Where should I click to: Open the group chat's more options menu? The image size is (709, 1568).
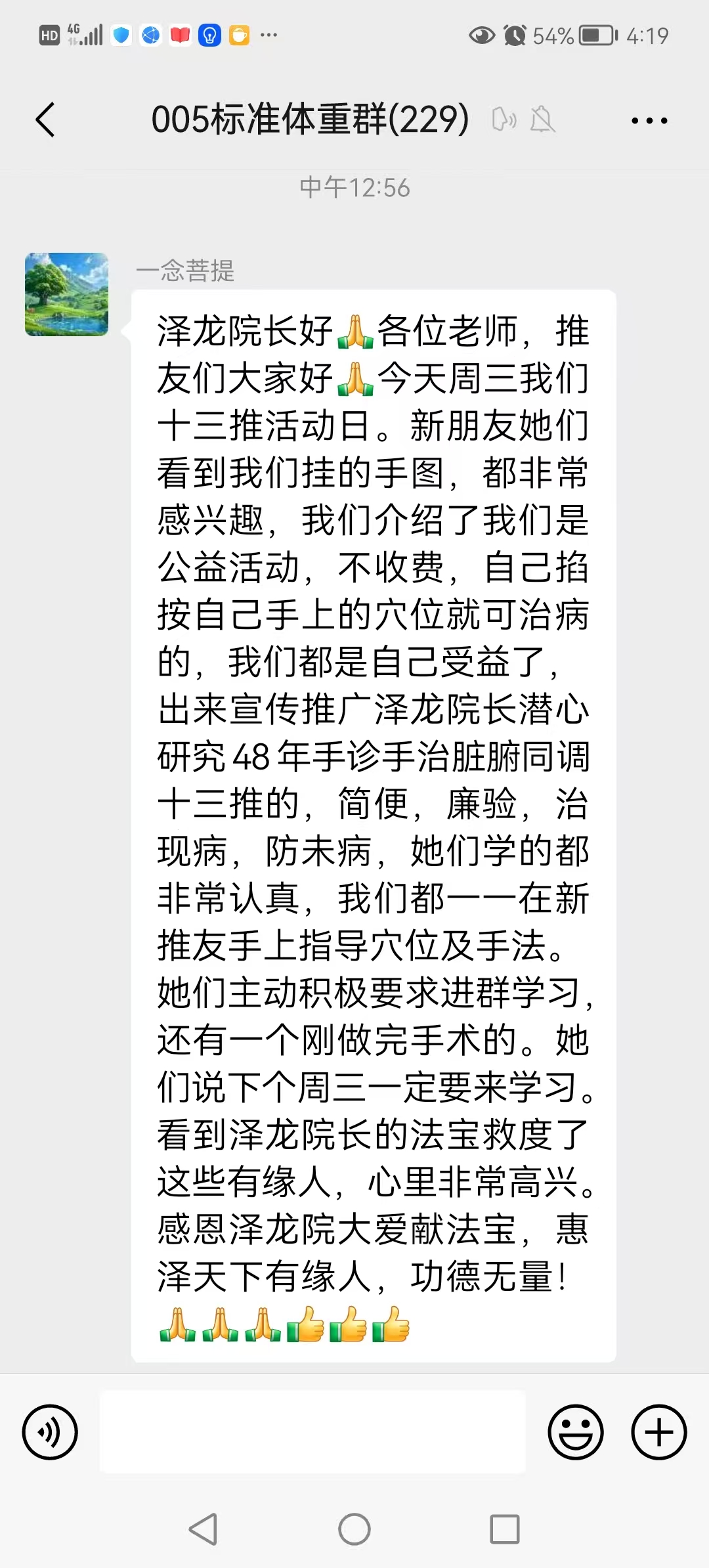click(x=649, y=120)
